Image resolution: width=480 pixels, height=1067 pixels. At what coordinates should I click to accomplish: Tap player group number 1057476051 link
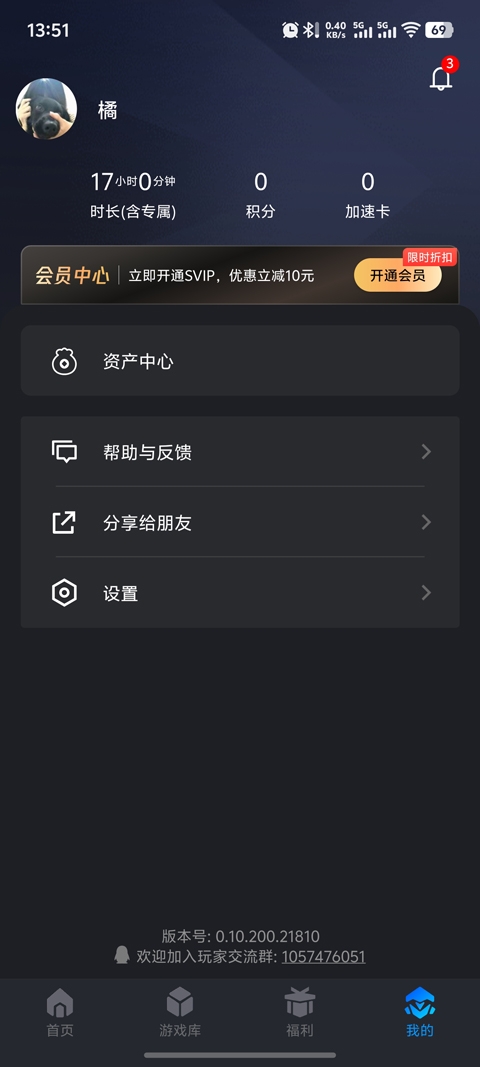pyautogui.click(x=323, y=957)
